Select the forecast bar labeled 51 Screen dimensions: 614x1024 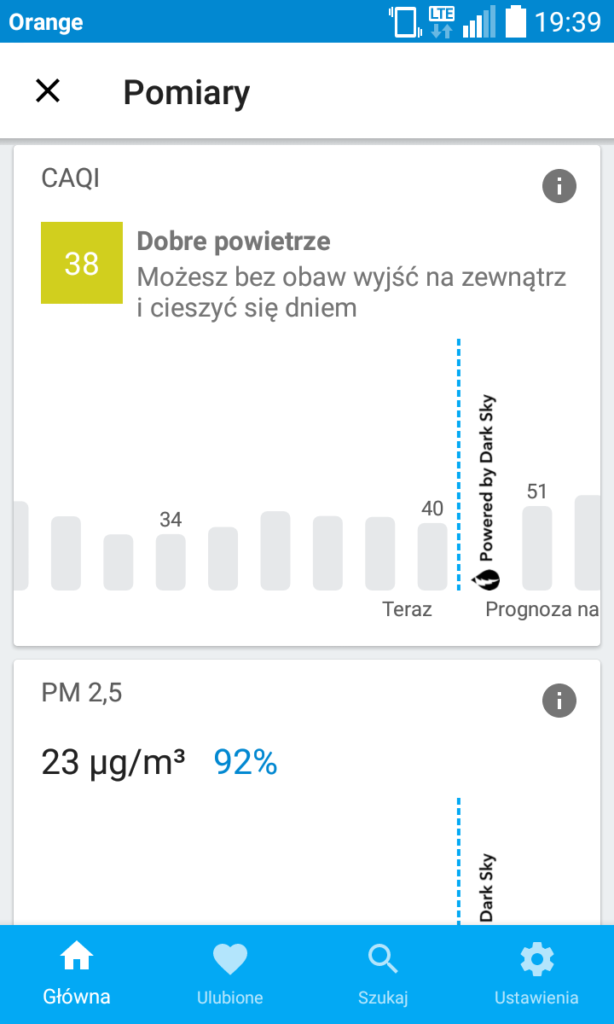[537, 547]
